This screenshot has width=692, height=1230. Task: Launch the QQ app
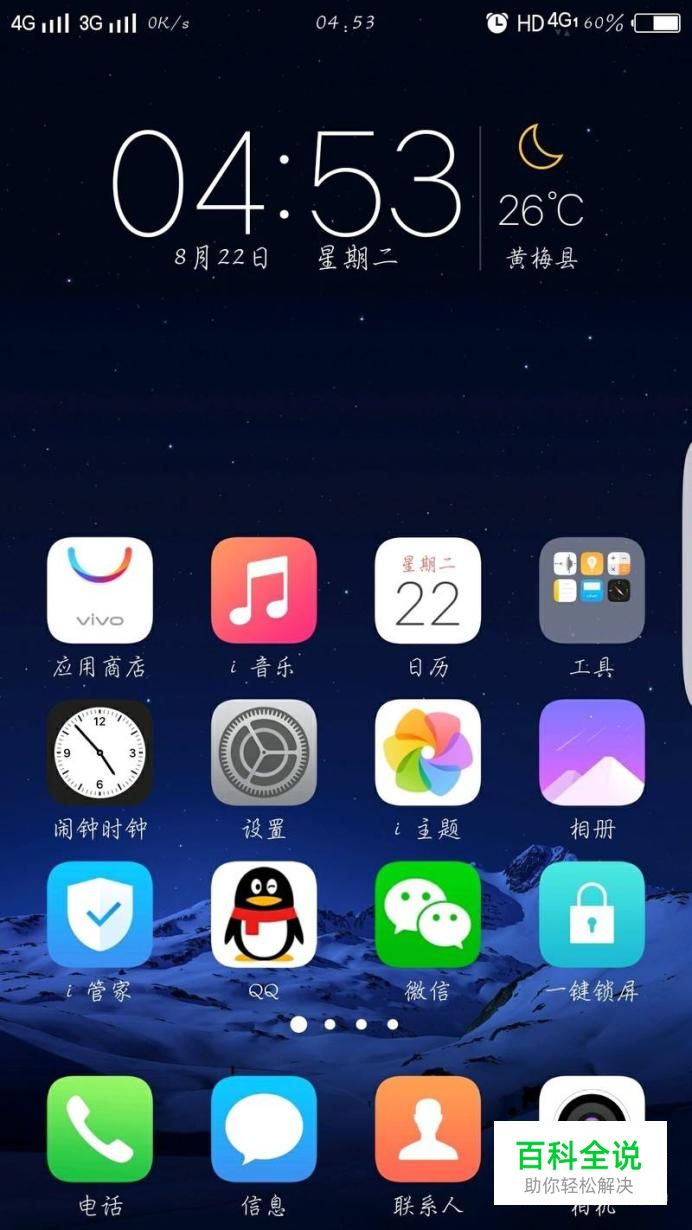(x=264, y=914)
